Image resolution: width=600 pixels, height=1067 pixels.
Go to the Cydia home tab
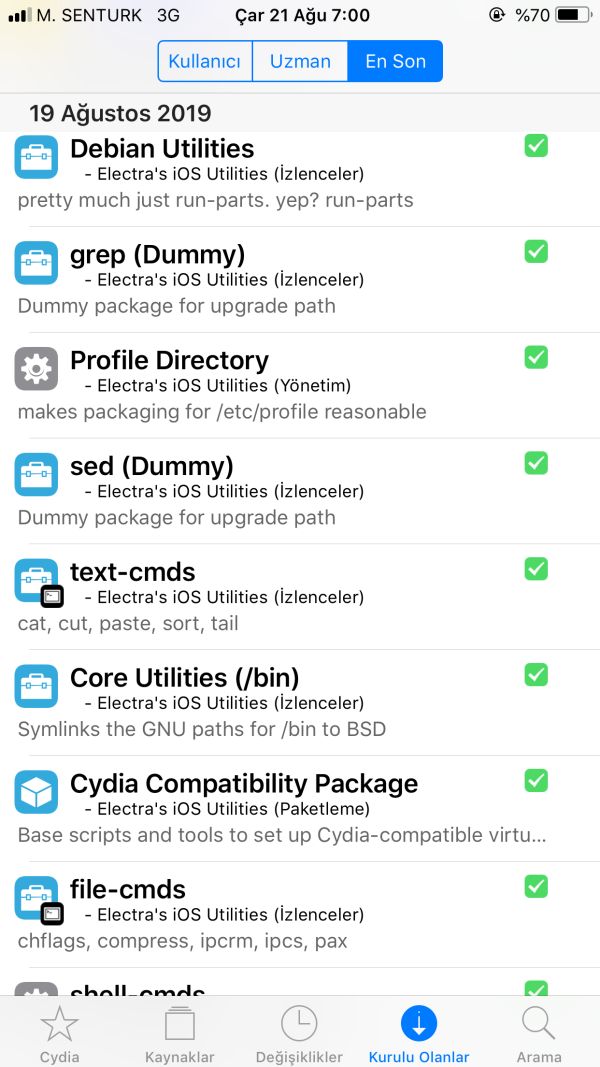(60, 1035)
